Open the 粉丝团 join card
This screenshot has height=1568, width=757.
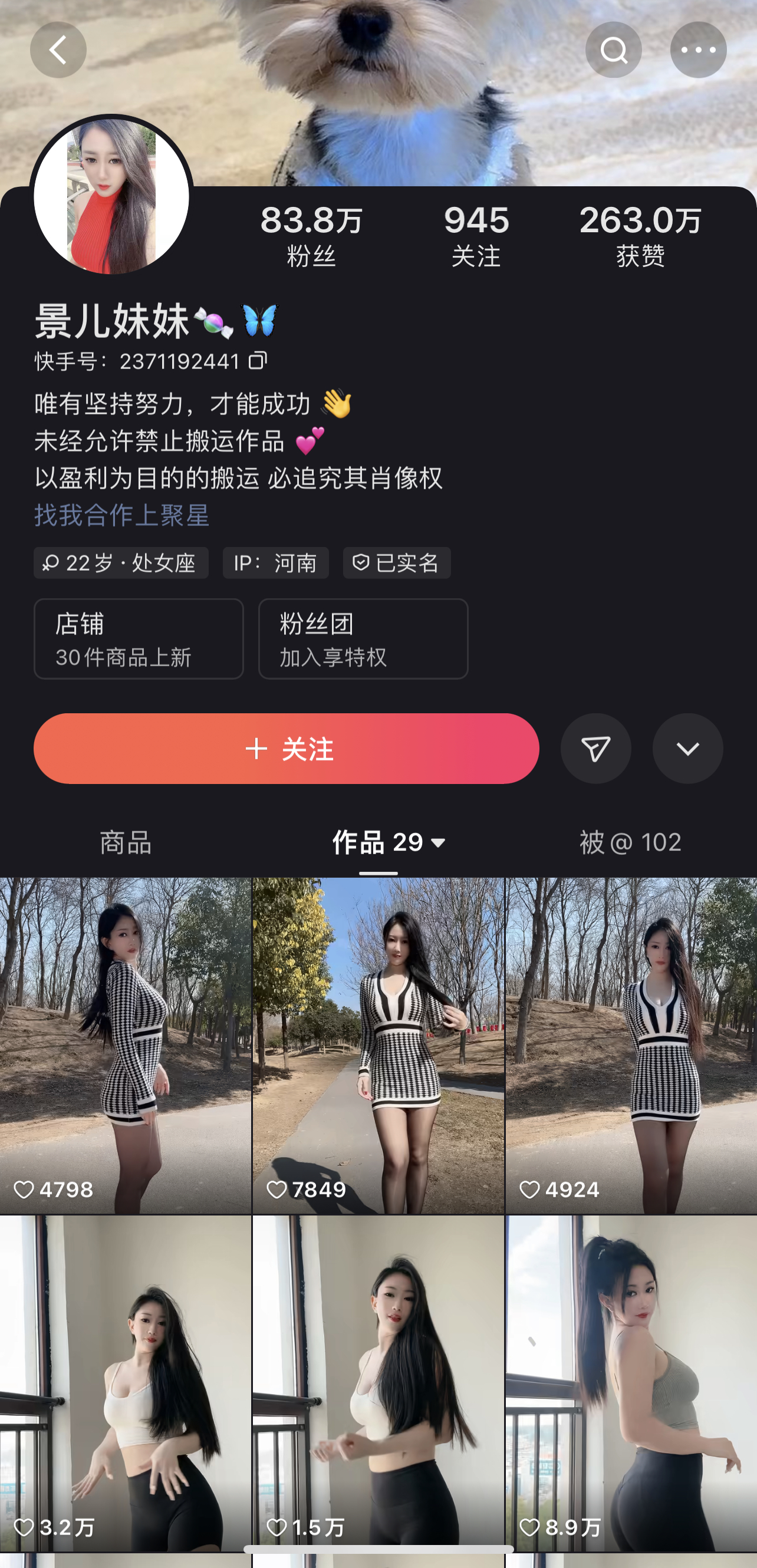pos(363,638)
